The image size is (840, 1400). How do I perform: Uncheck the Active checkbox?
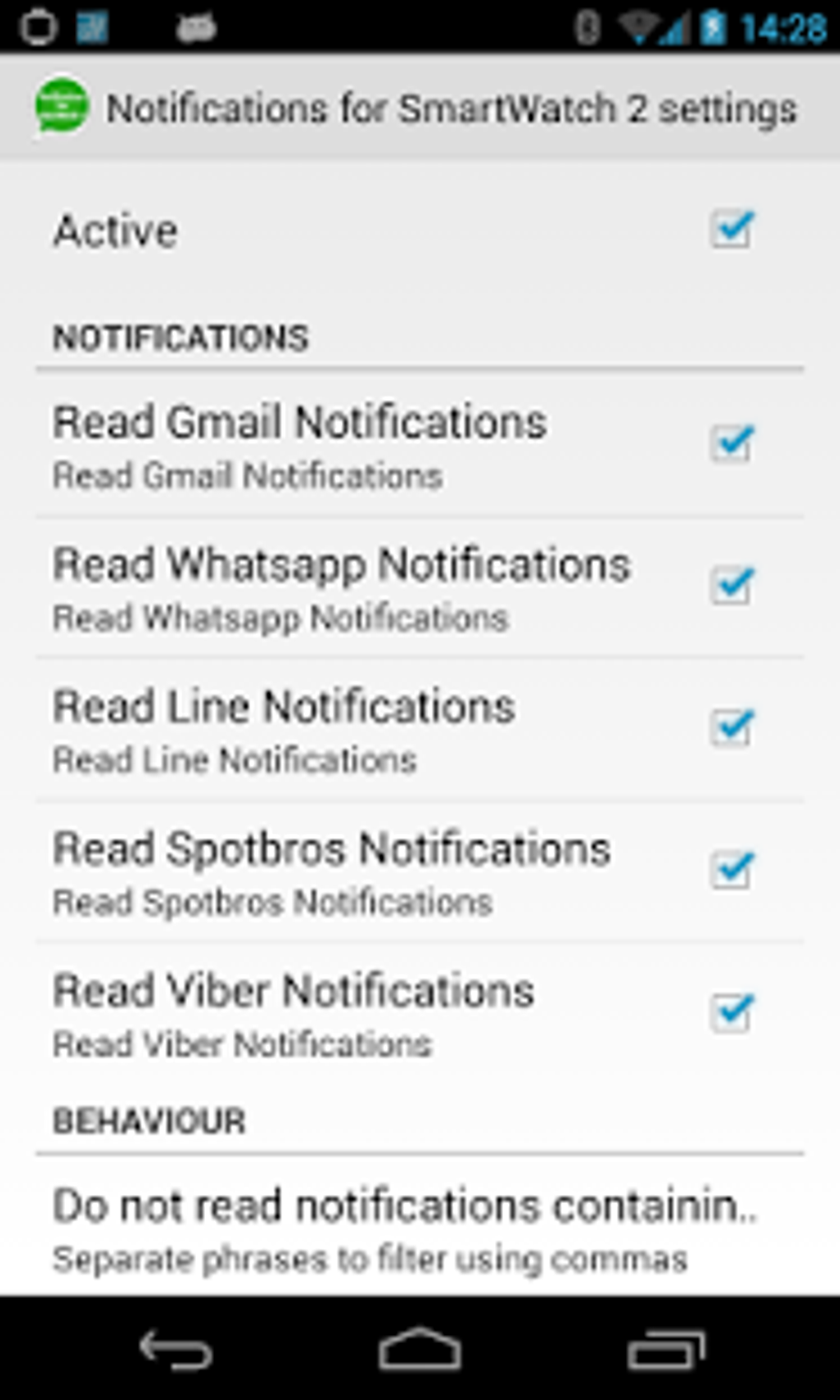click(731, 230)
